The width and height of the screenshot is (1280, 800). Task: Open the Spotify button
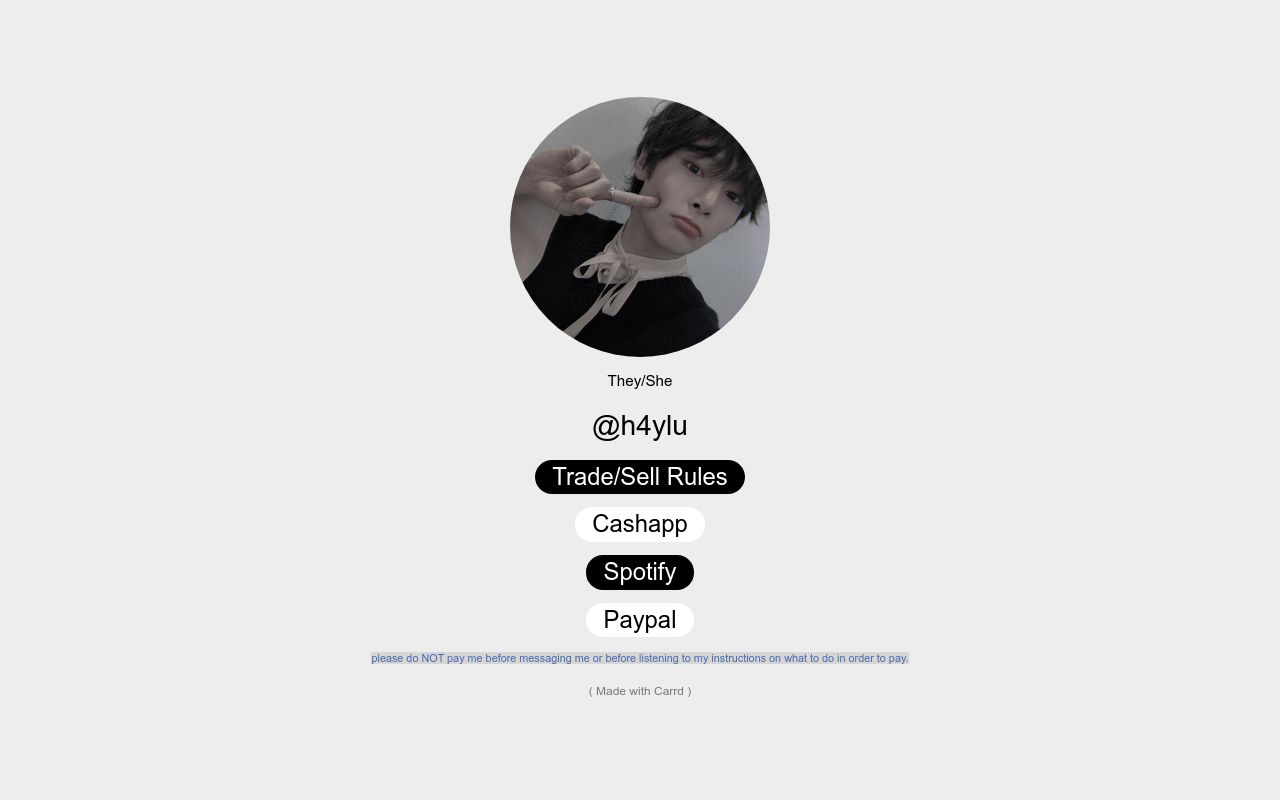(x=640, y=572)
